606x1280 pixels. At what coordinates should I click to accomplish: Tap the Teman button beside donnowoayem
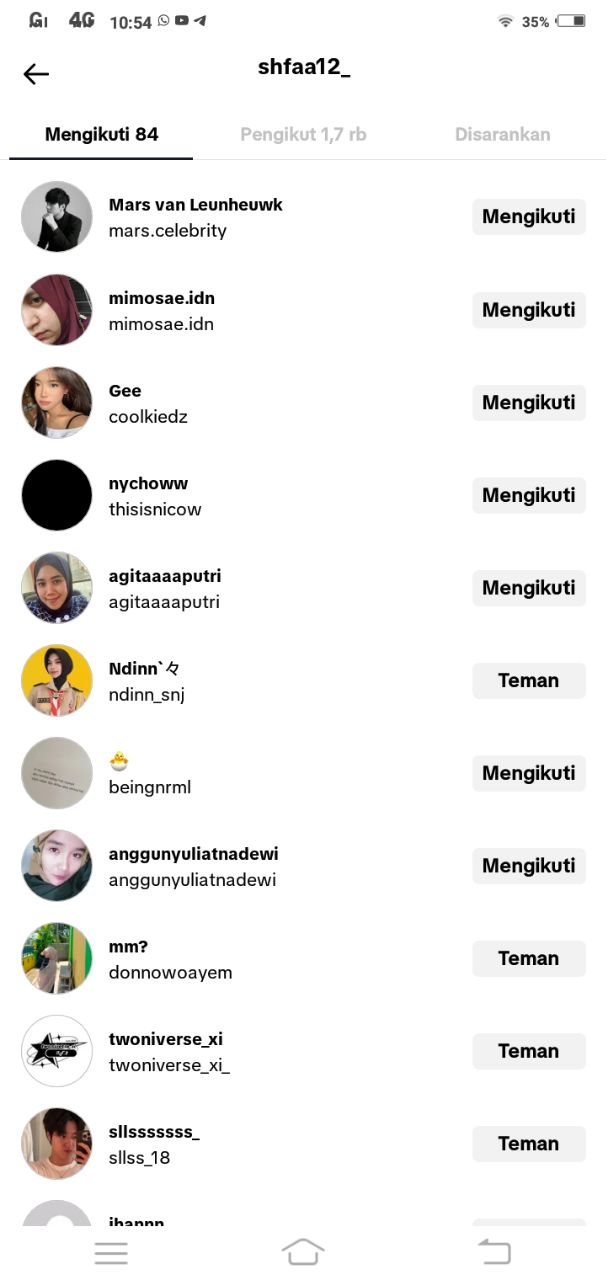[x=528, y=959]
